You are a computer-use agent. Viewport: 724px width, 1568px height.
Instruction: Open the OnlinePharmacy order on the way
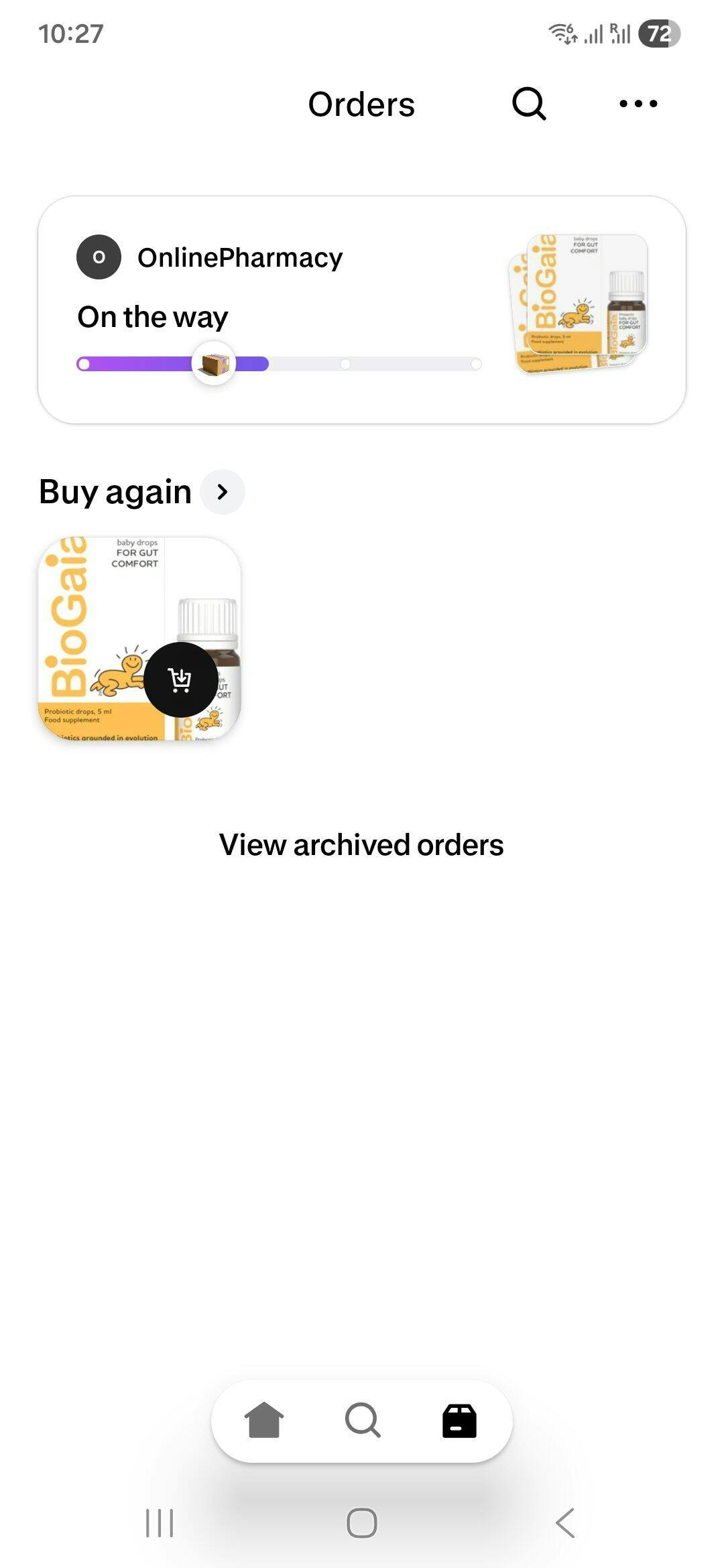(361, 310)
